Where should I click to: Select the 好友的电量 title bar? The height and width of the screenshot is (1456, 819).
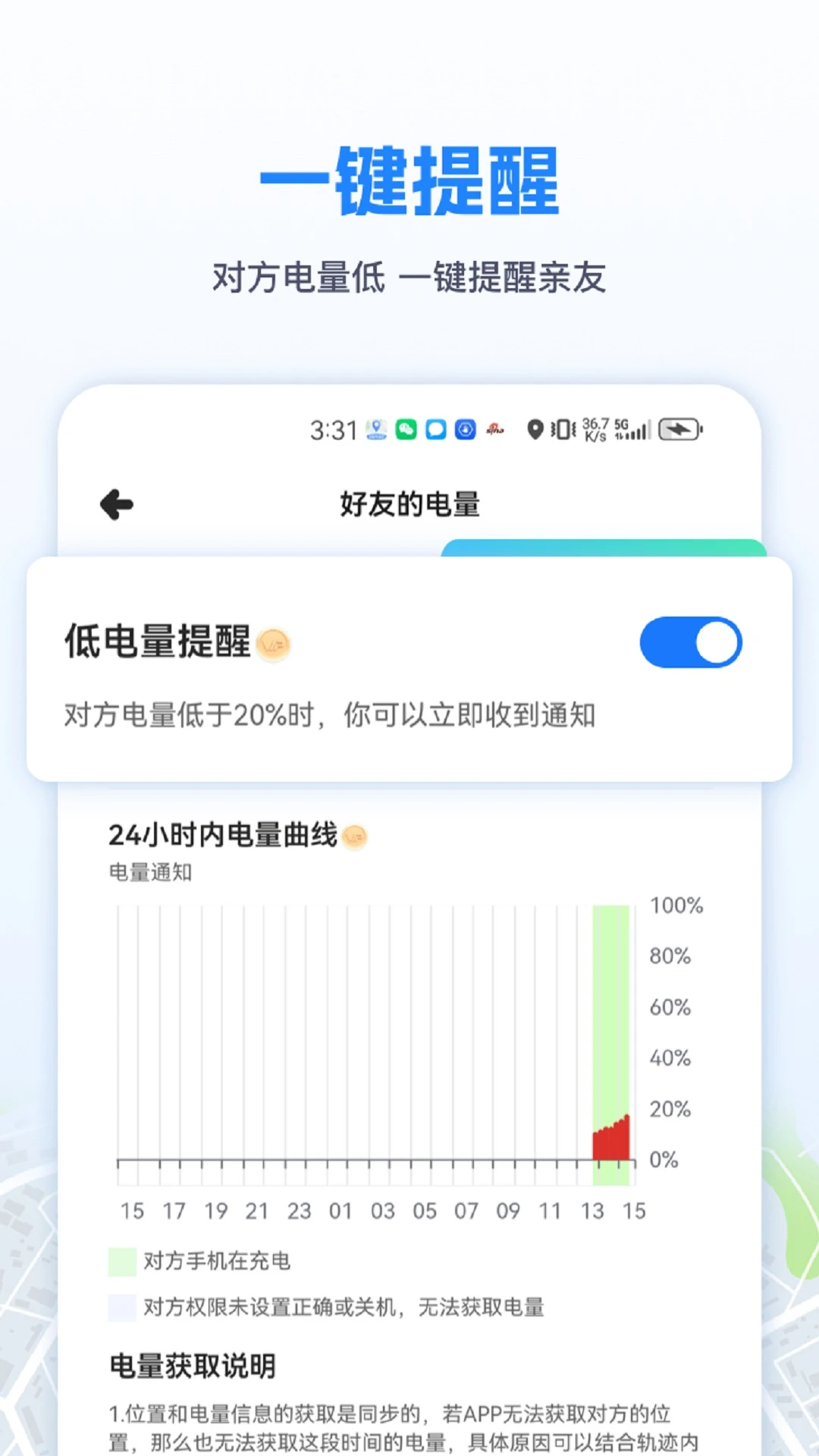pyautogui.click(x=408, y=503)
